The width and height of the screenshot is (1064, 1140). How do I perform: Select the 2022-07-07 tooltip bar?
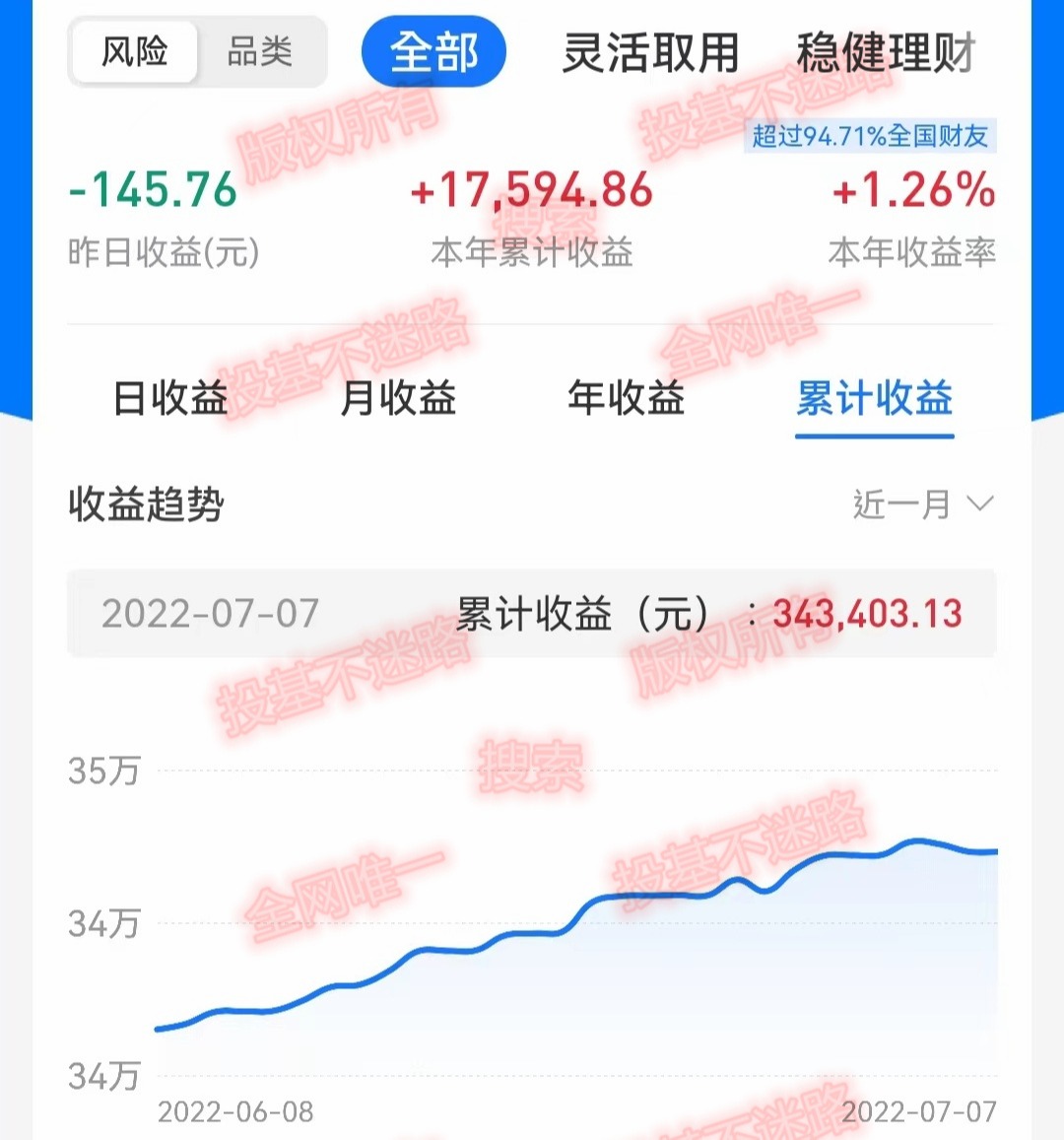(x=210, y=613)
